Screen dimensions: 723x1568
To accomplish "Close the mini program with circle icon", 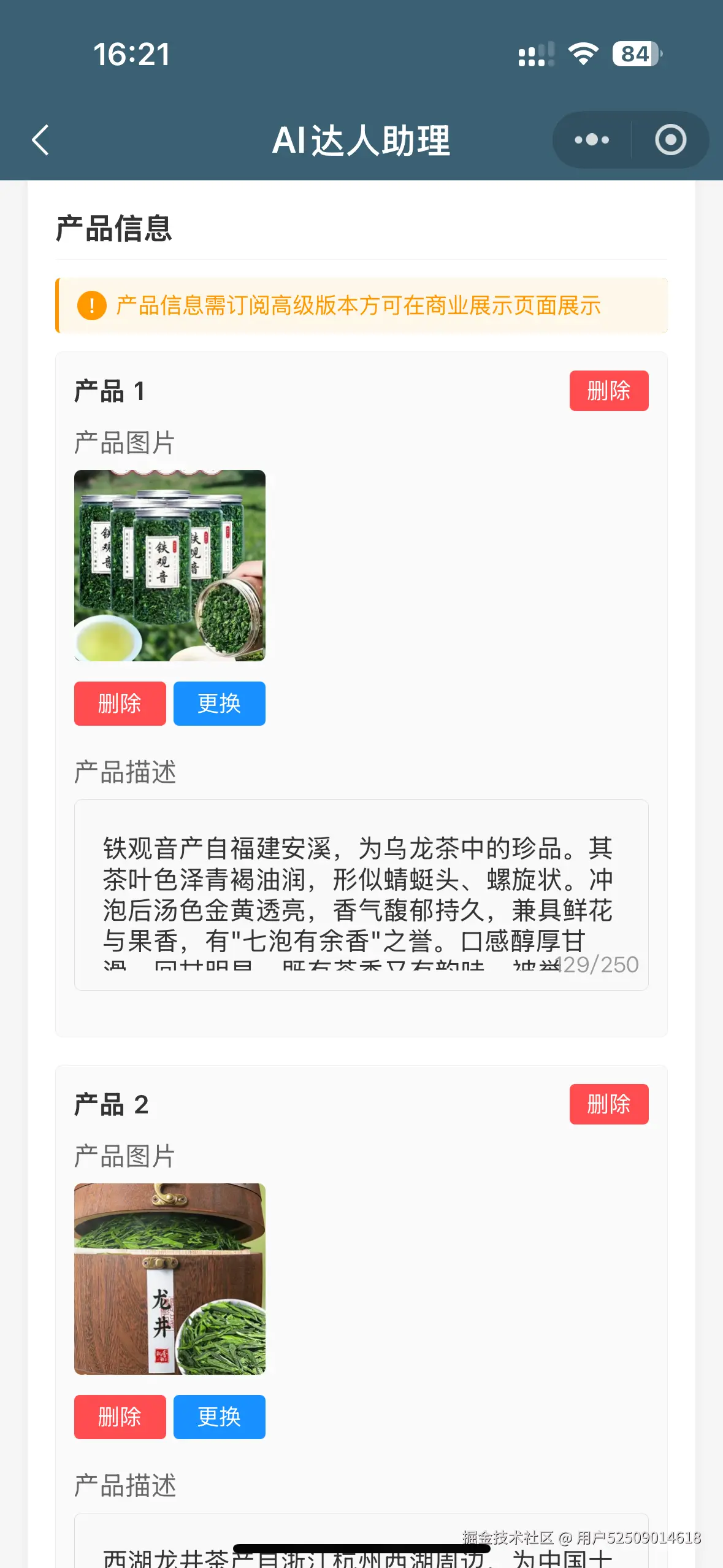I will (670, 140).
